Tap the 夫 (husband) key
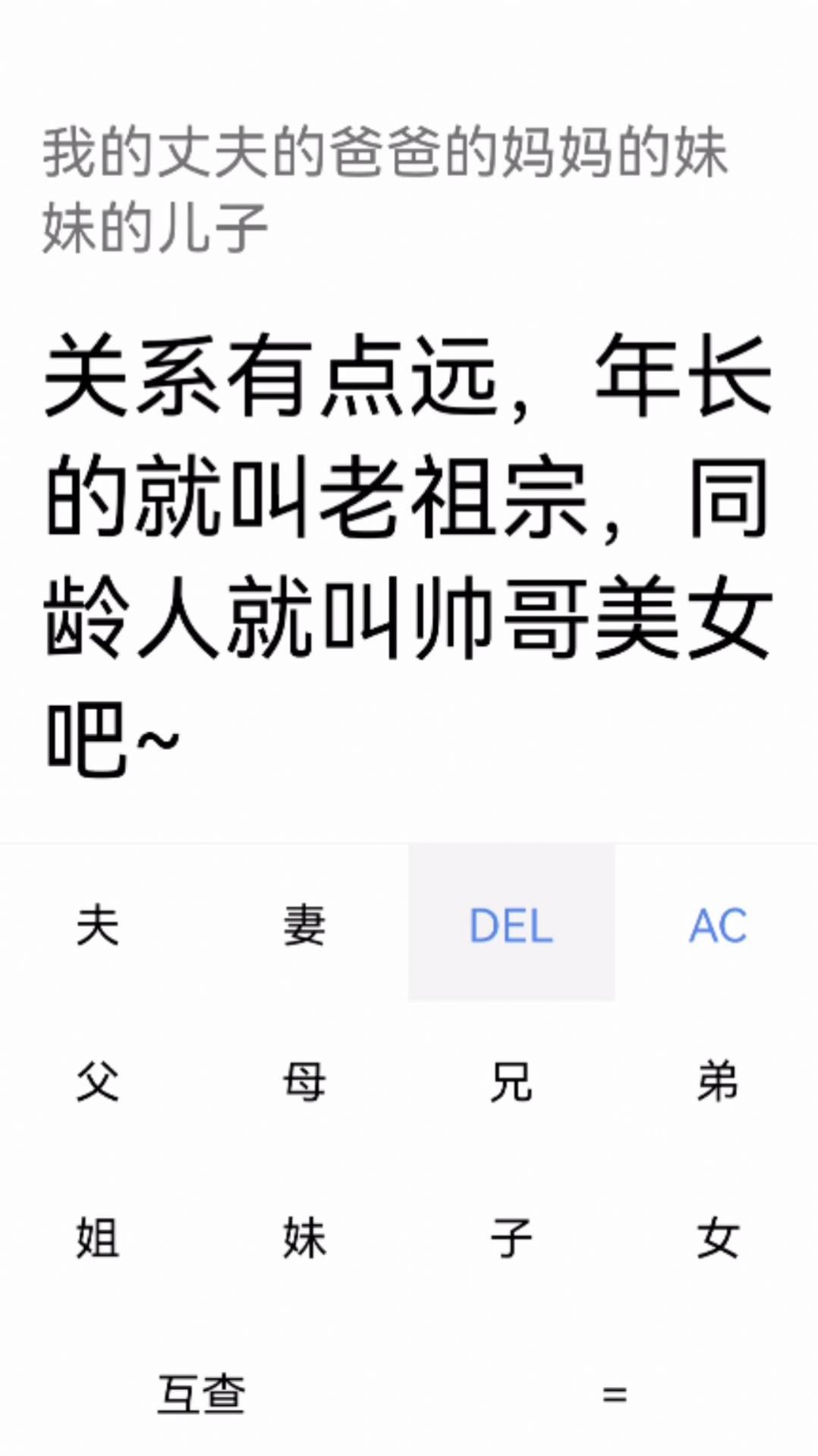Screen dimensions: 818x1456 [99, 925]
